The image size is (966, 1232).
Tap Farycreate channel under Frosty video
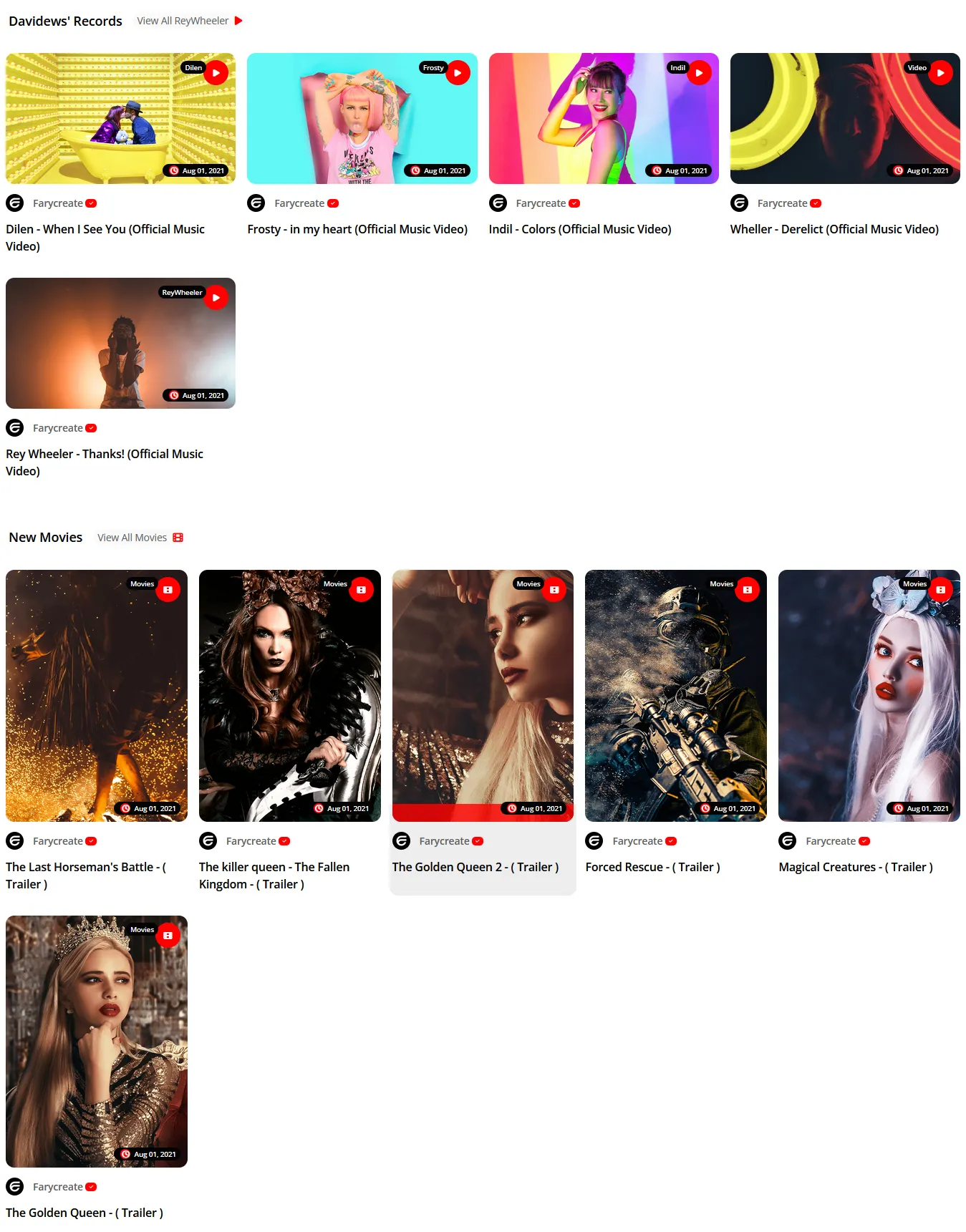point(299,203)
